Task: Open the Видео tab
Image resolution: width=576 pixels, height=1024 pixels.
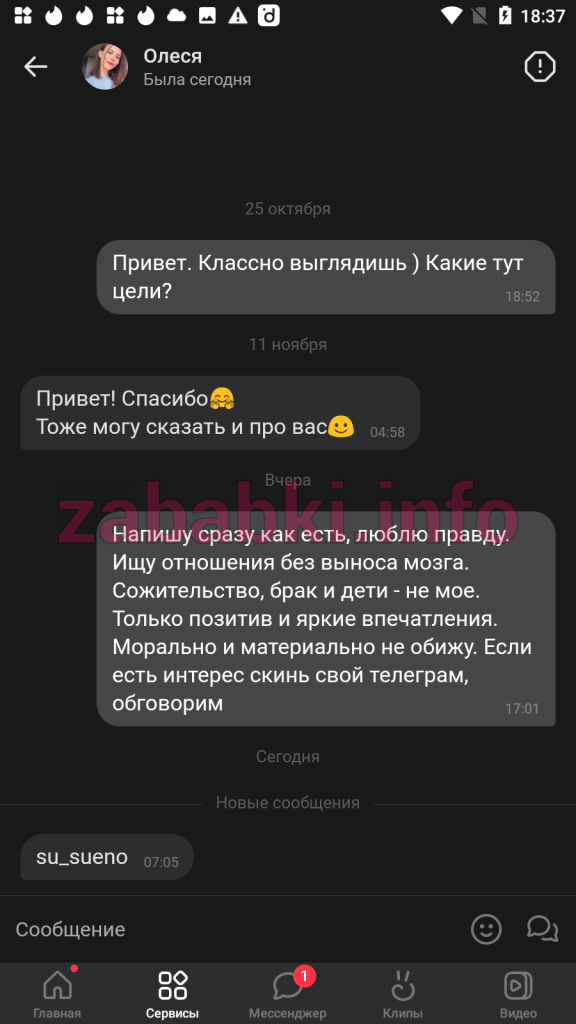Action: [518, 993]
